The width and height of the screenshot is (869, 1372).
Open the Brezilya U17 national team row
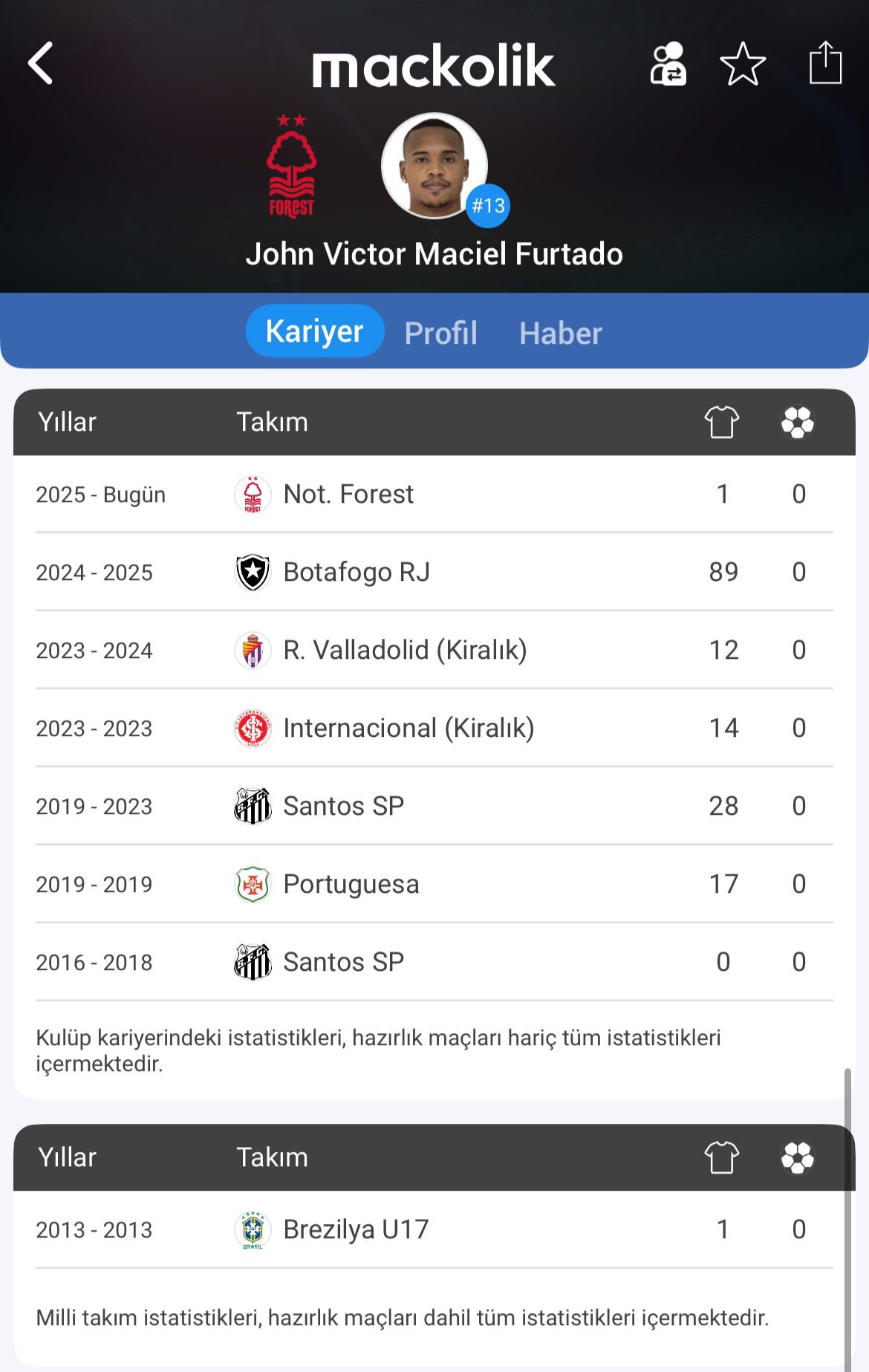[x=356, y=1230]
